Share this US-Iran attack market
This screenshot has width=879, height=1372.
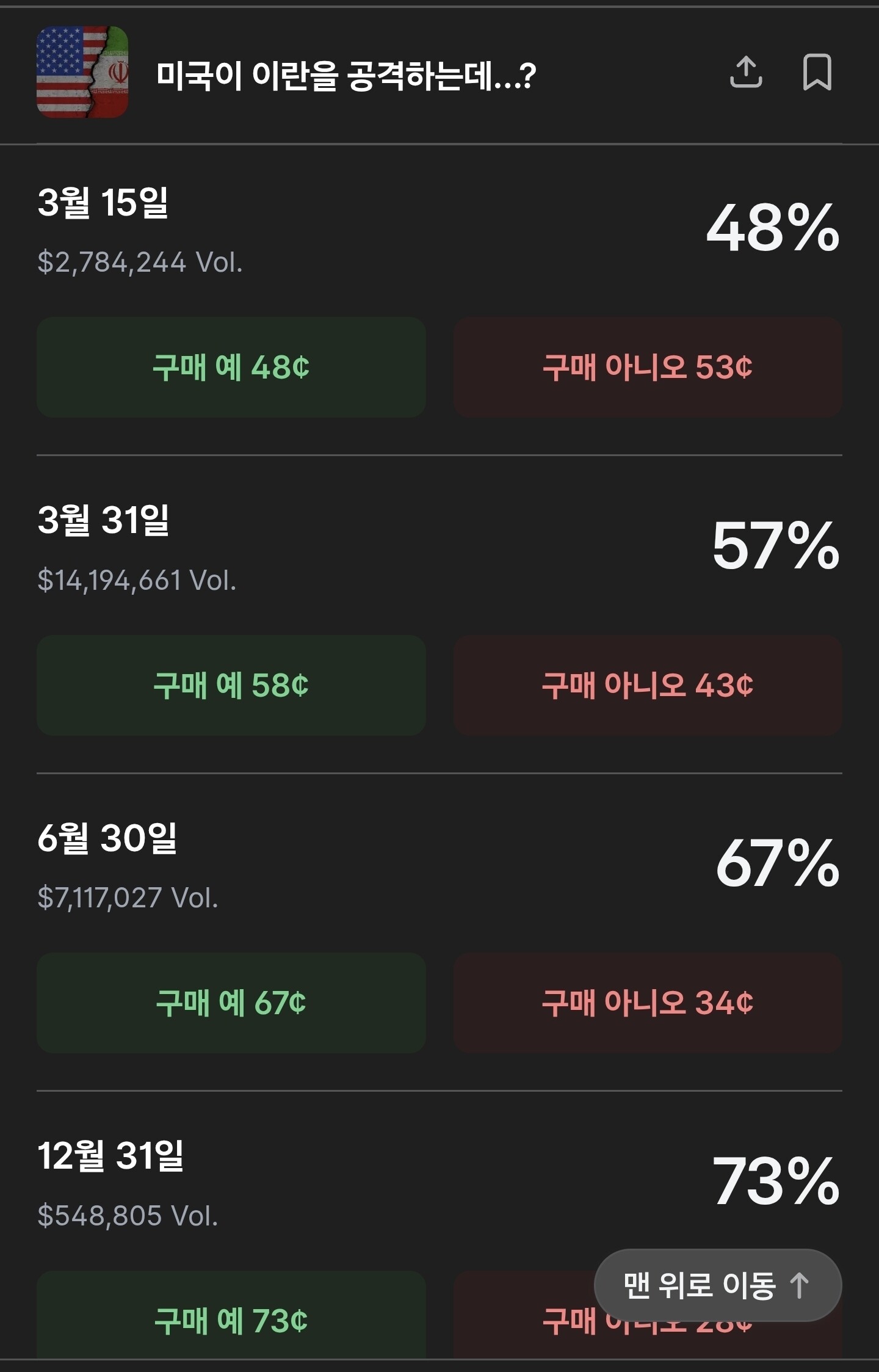[746, 73]
